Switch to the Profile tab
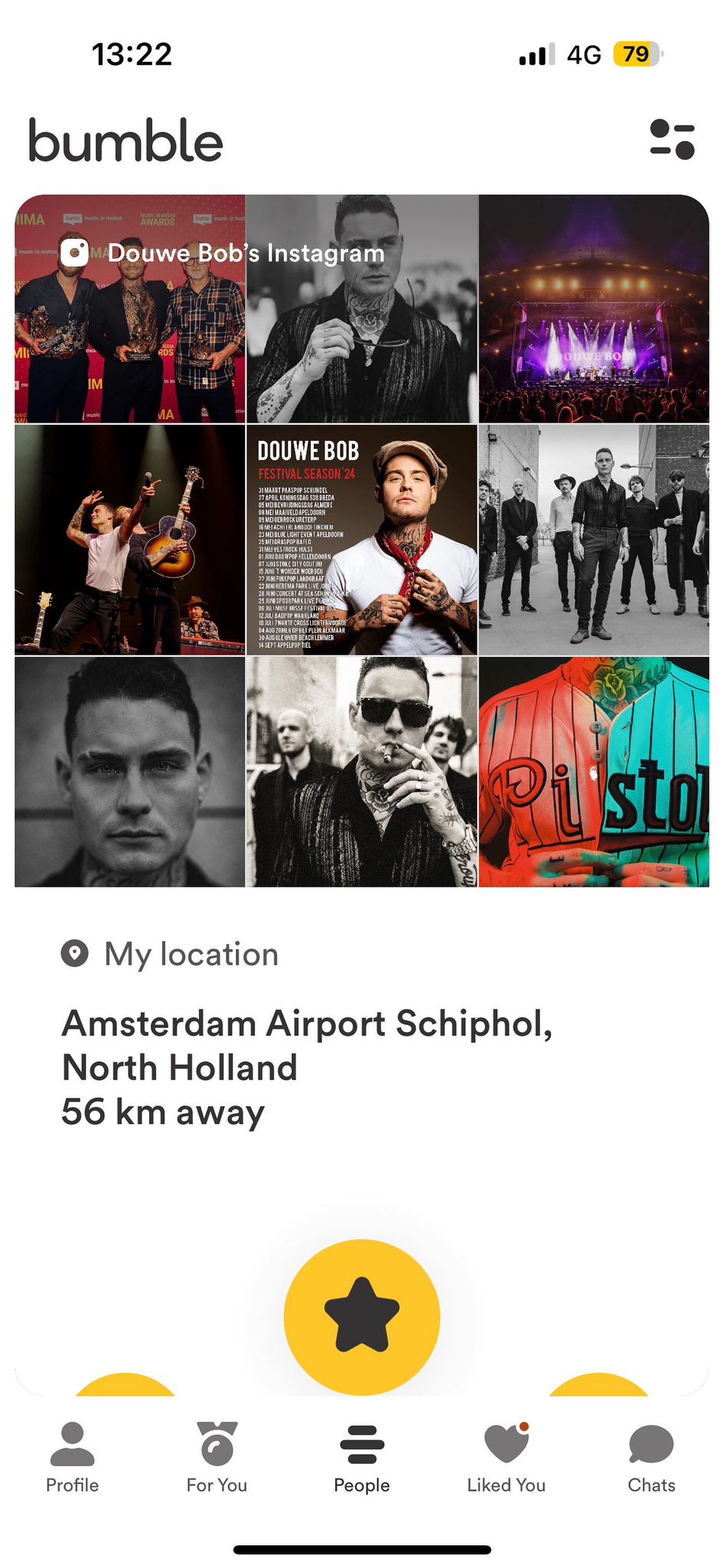Image resolution: width=724 pixels, height=1568 pixels. 72,1458
